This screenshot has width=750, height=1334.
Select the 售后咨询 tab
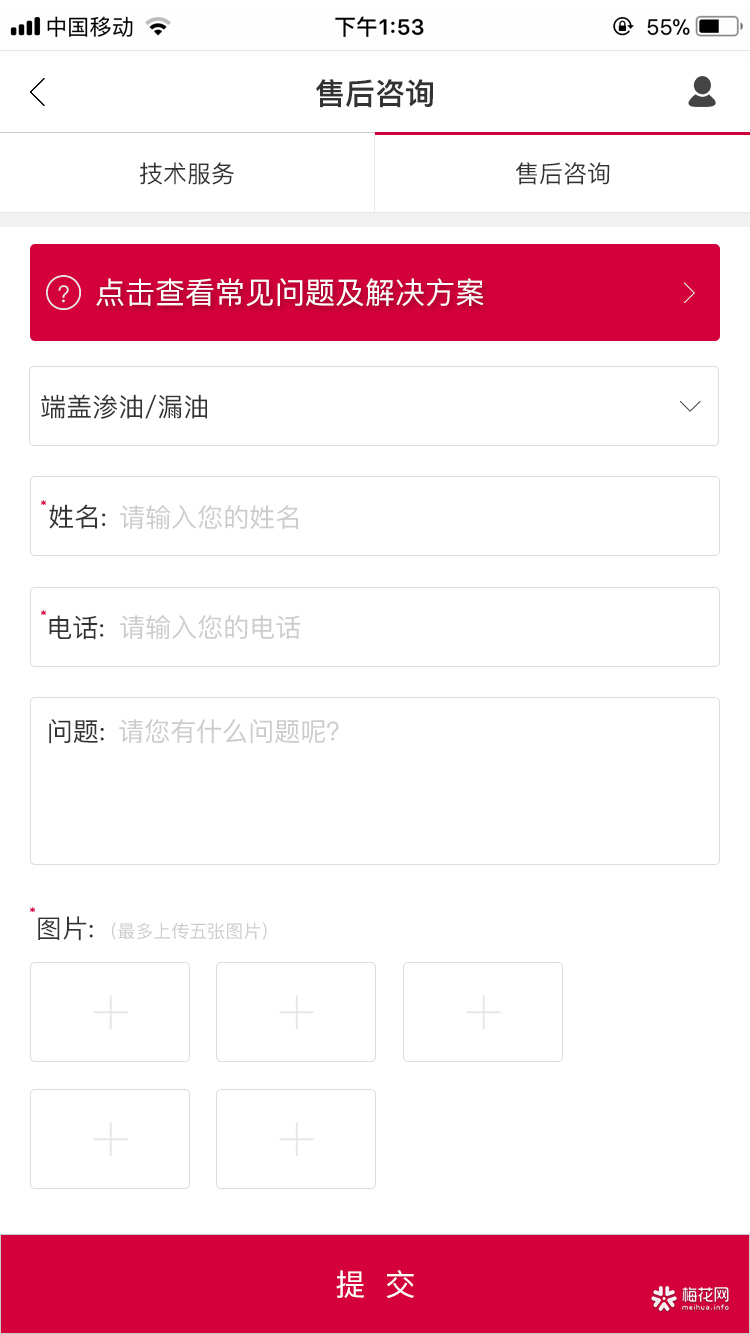(562, 174)
